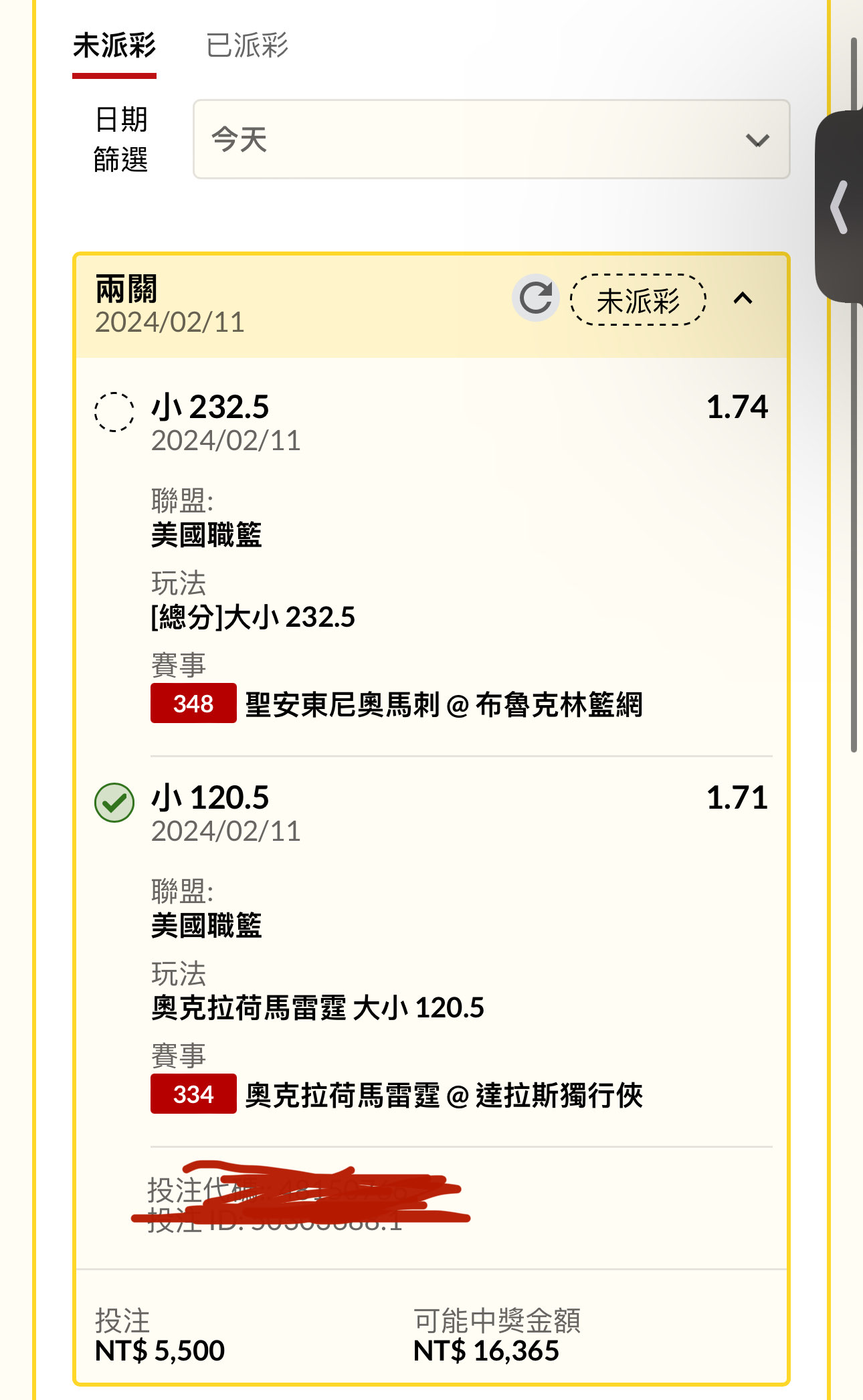Select the 未派彩 tab

pos(114,45)
